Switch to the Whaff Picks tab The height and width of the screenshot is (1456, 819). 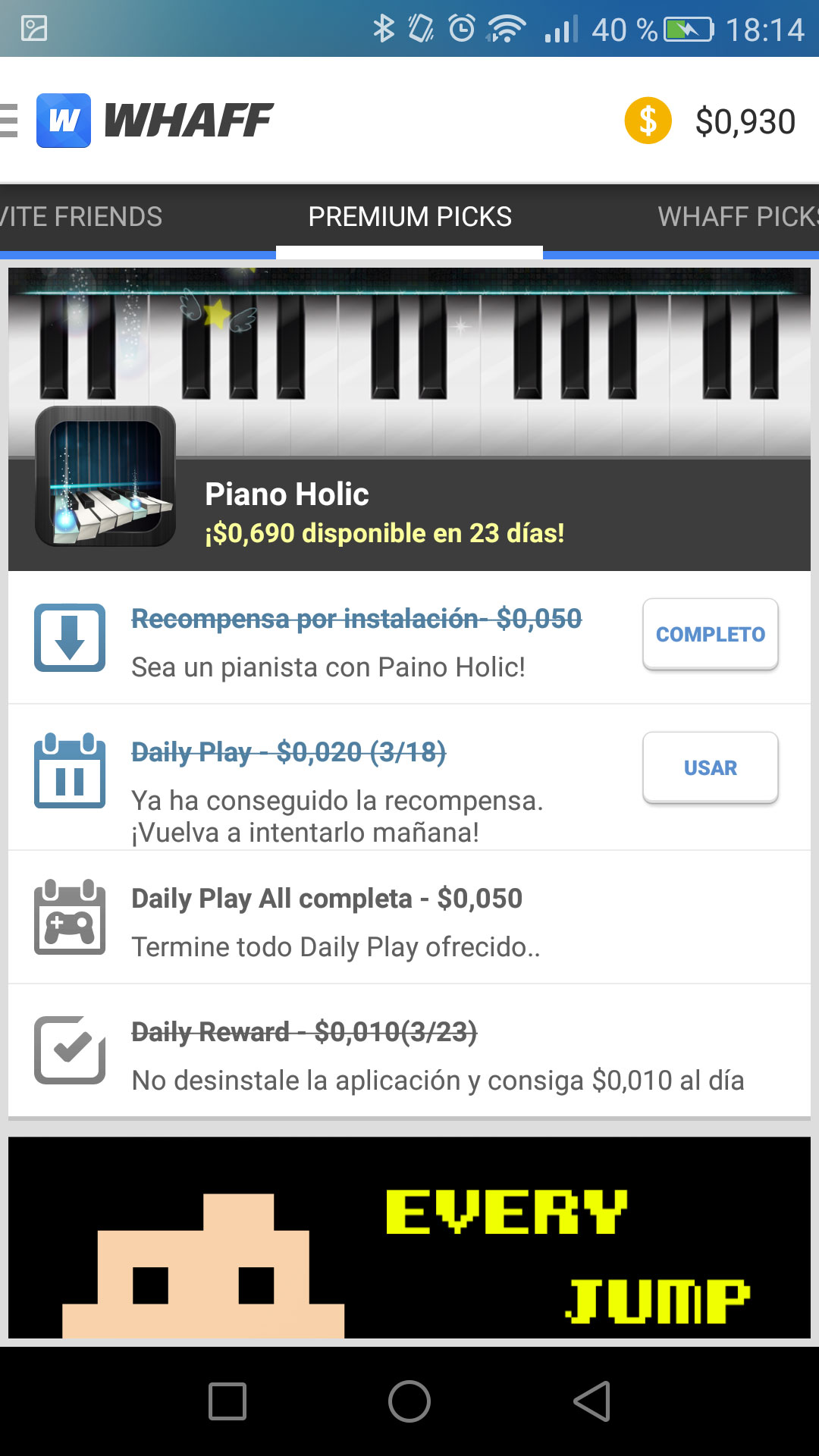pyautogui.click(x=736, y=217)
